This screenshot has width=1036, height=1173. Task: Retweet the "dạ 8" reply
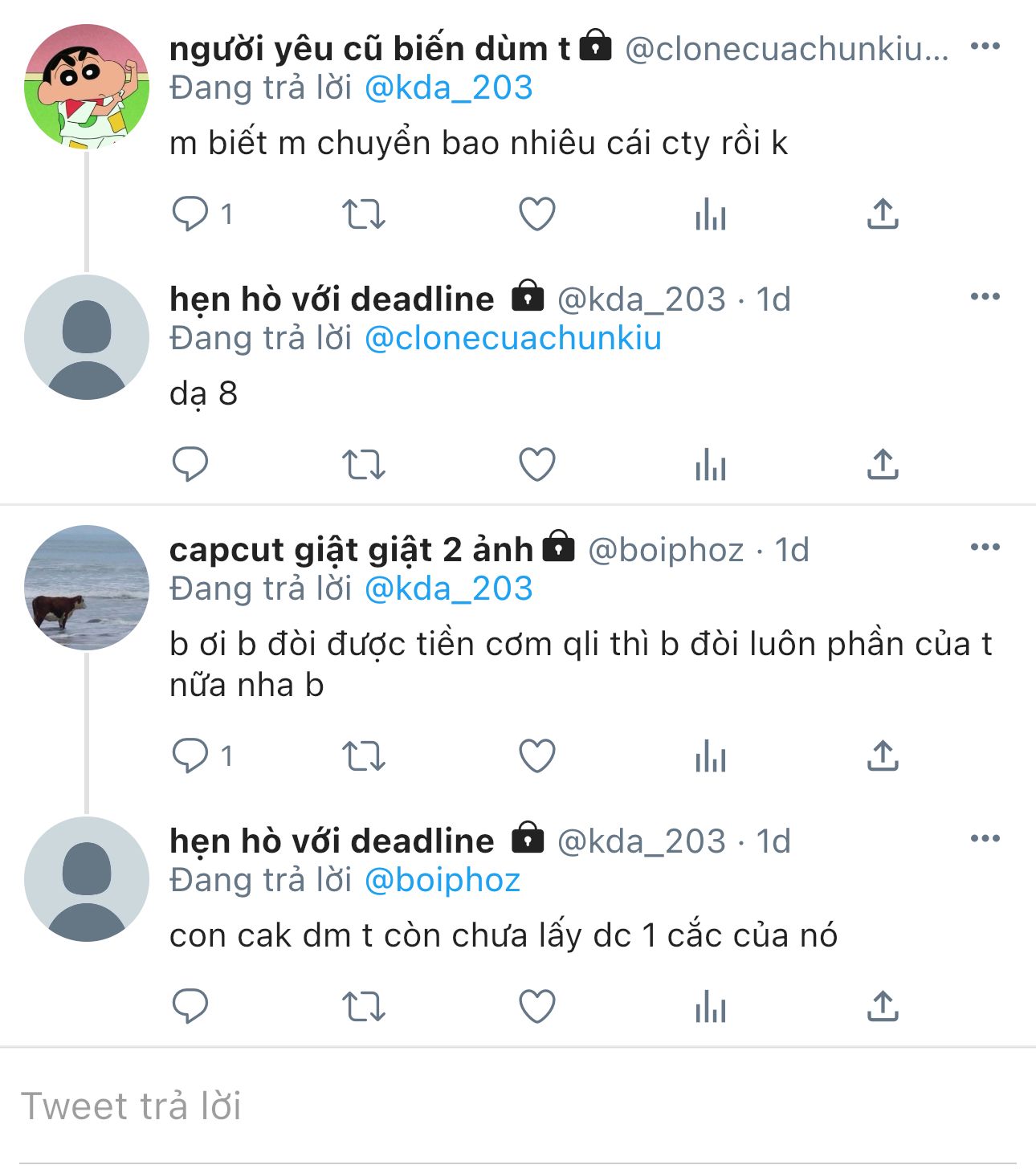point(364,465)
